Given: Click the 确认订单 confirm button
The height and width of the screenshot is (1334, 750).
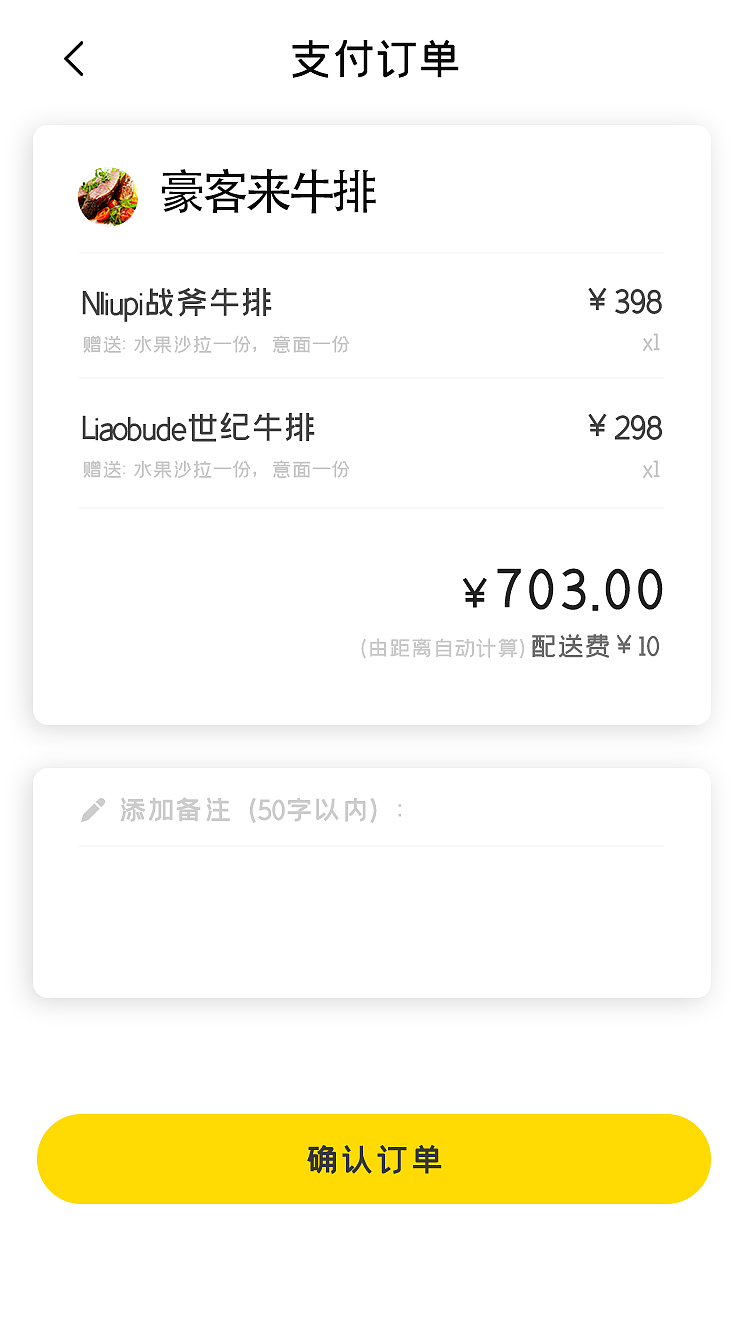Looking at the screenshot, I should click(374, 1158).
